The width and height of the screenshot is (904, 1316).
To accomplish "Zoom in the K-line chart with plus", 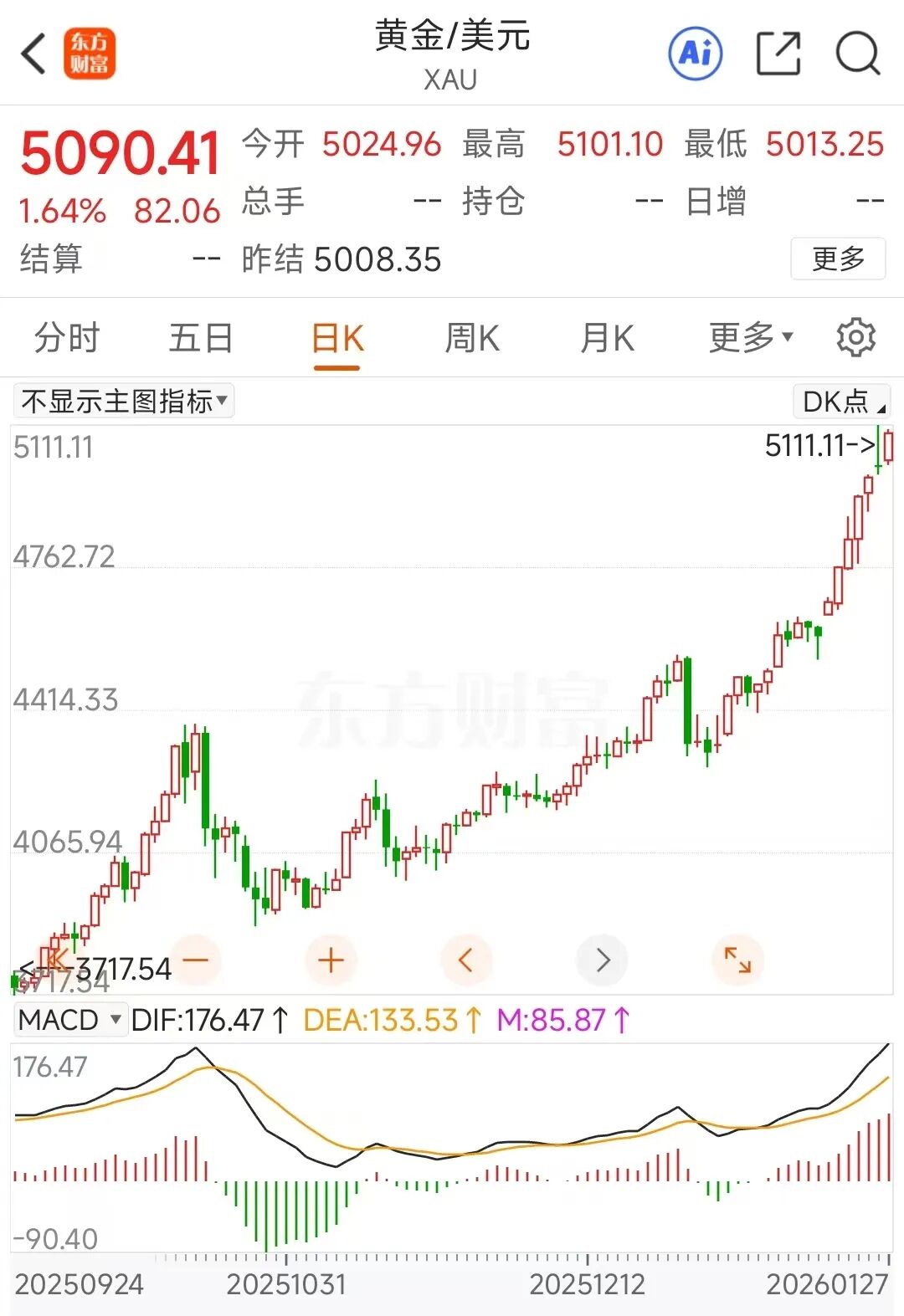I will click(331, 960).
